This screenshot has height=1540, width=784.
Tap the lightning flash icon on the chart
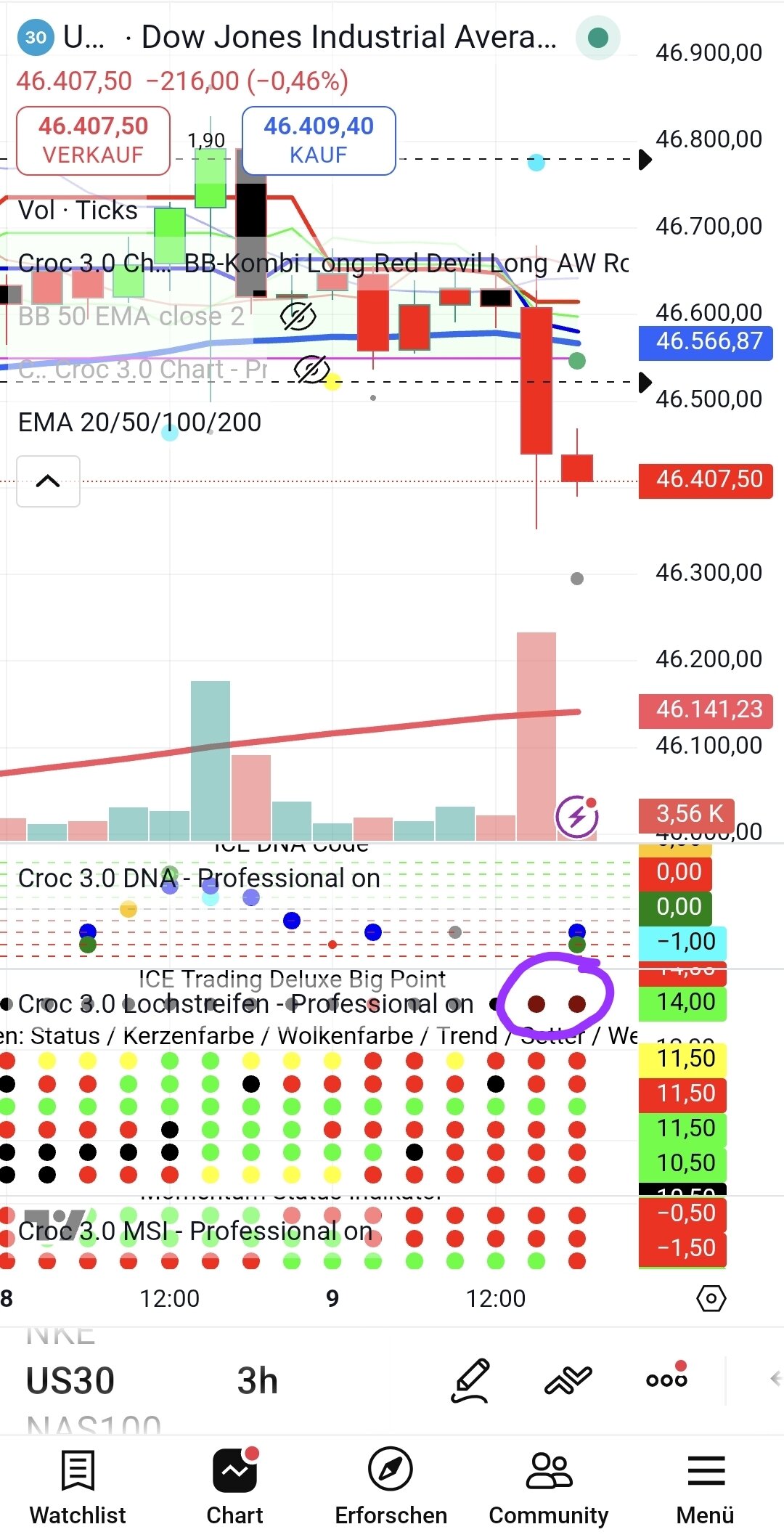click(x=576, y=817)
